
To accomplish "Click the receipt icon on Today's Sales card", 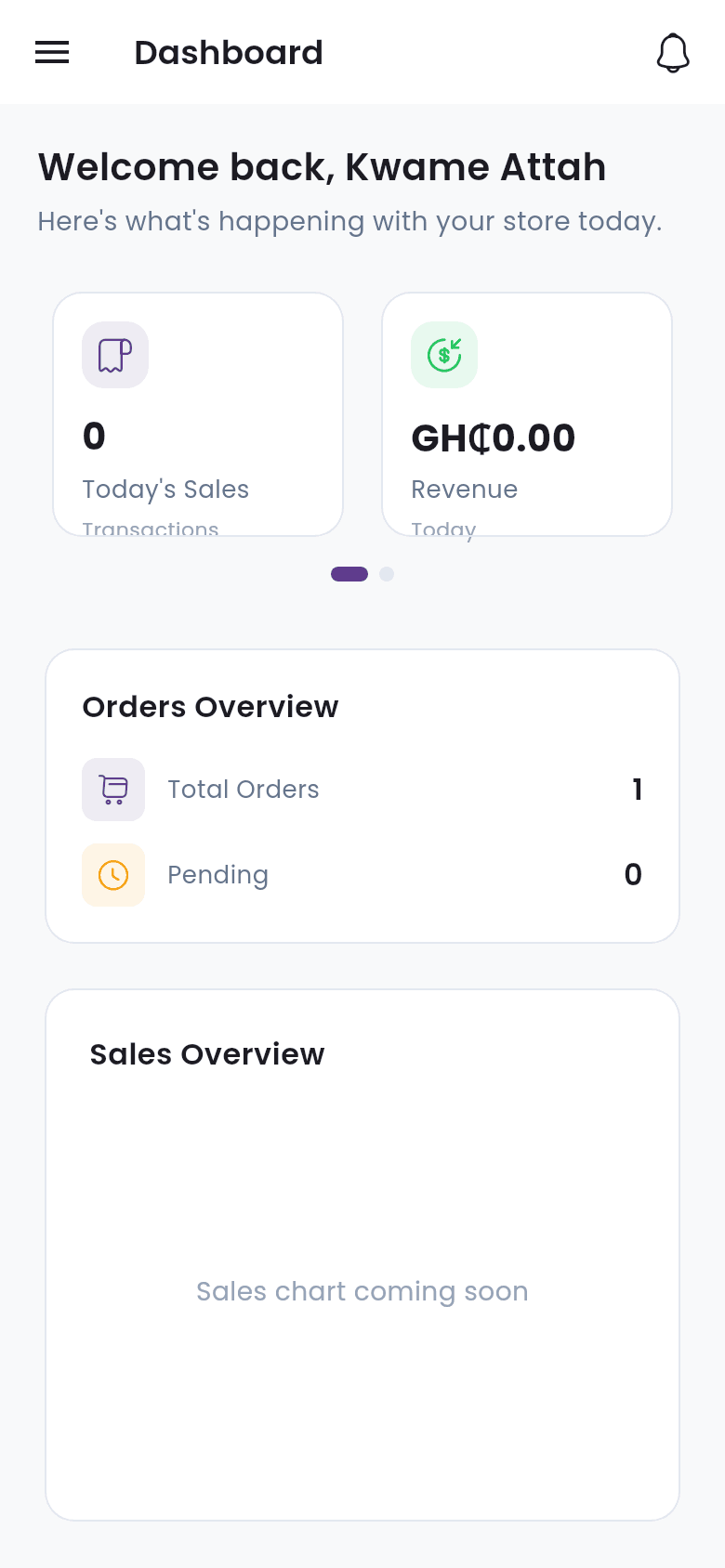I will click(115, 354).
